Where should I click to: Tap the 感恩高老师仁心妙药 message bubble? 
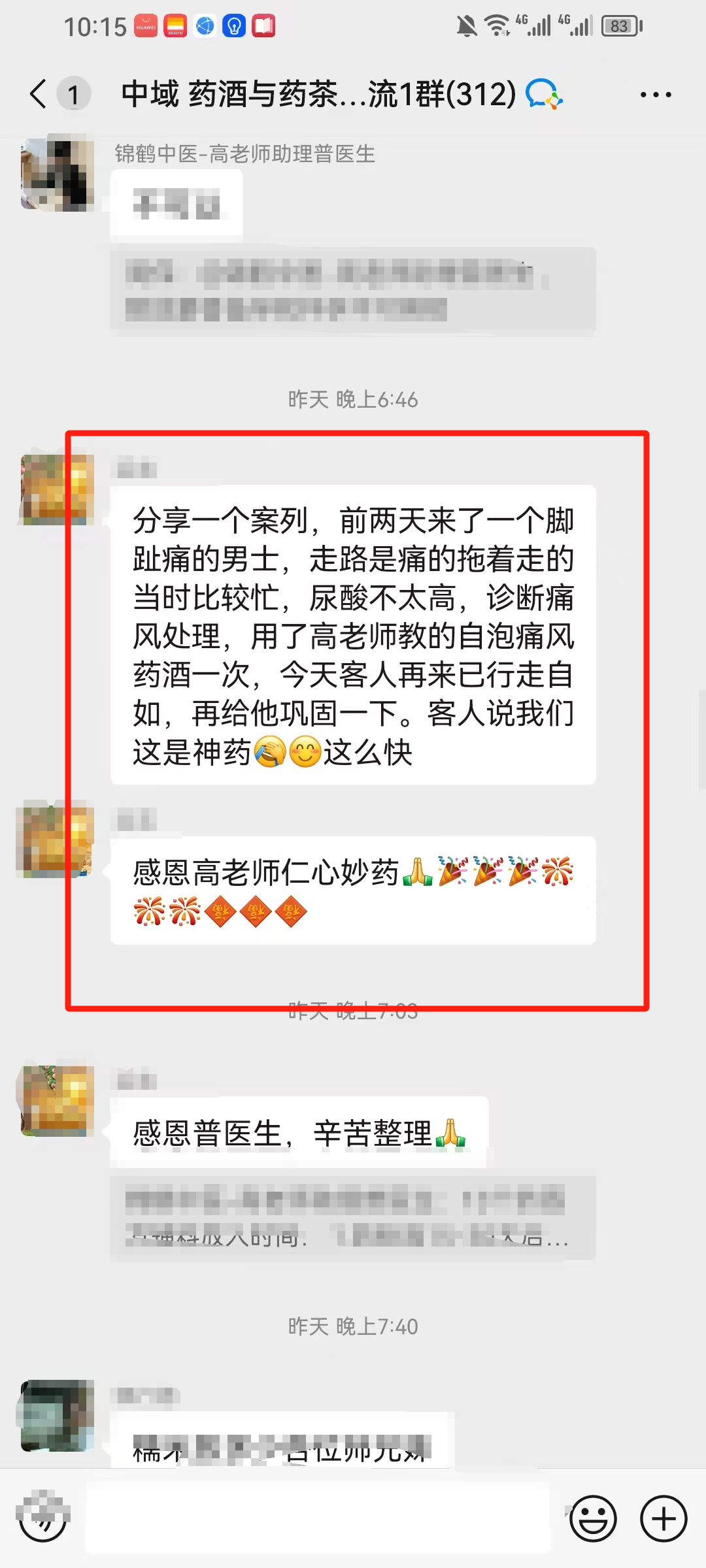click(353, 892)
